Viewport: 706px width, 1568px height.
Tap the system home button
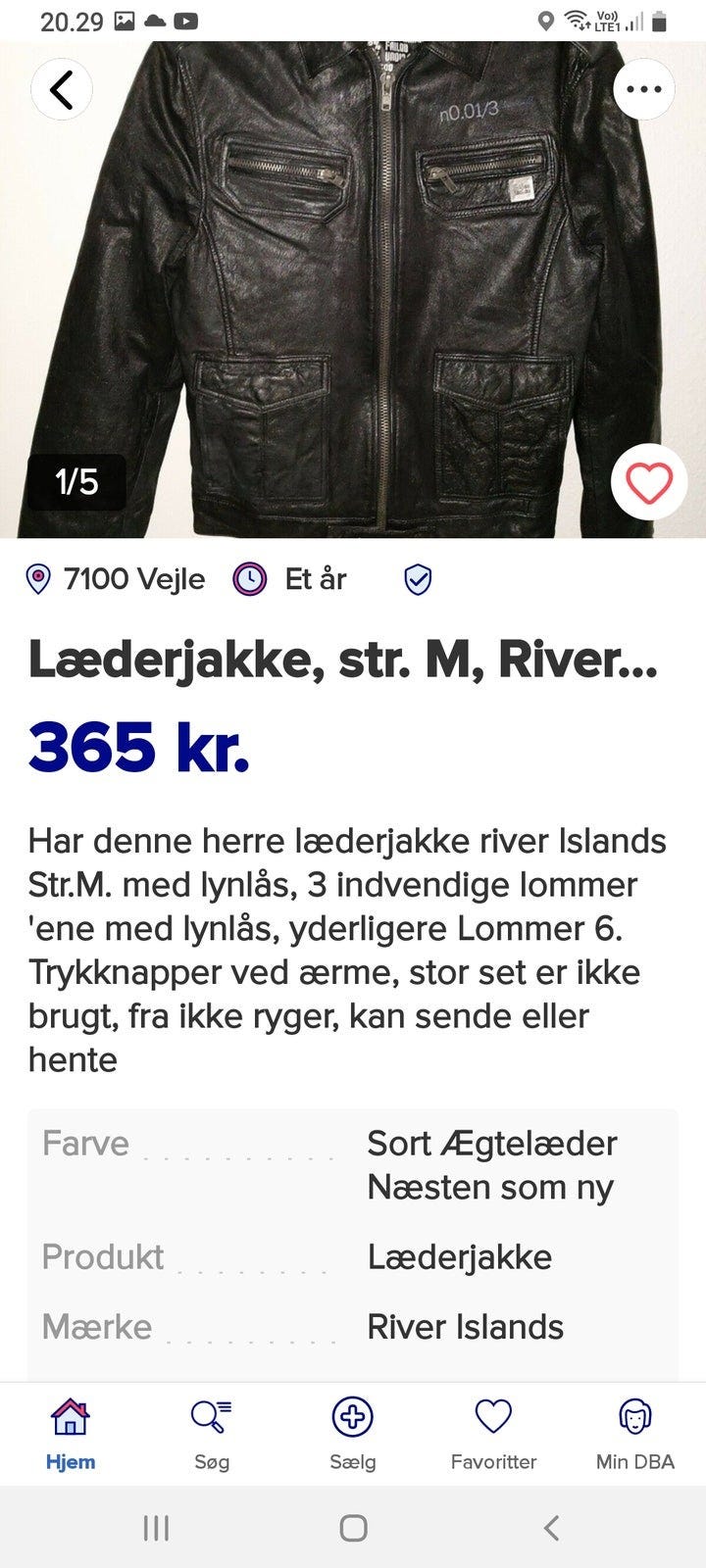point(353,1527)
